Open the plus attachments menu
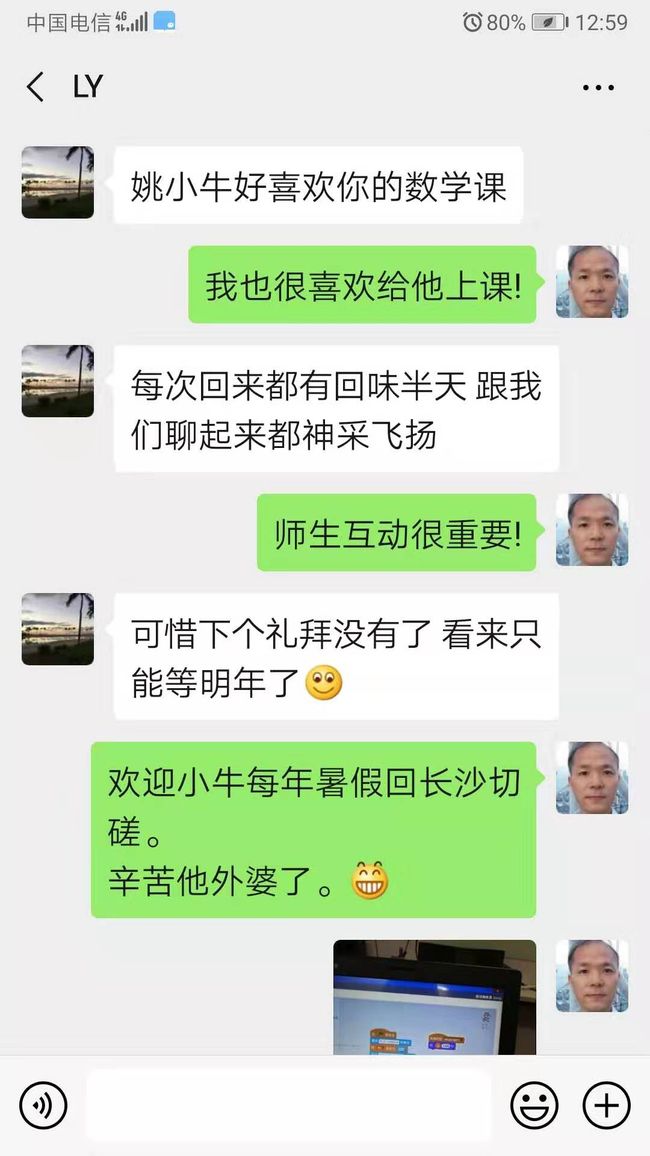This screenshot has height=1156, width=650. 607,1105
